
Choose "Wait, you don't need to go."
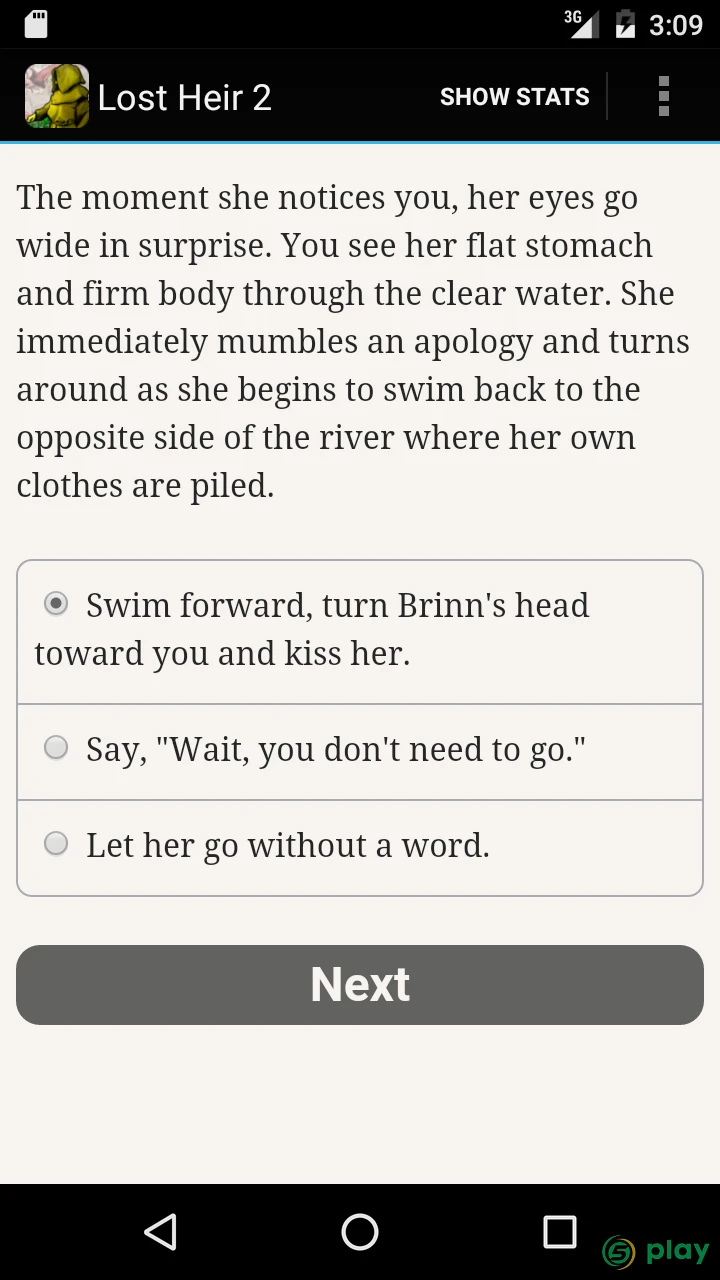coord(360,752)
